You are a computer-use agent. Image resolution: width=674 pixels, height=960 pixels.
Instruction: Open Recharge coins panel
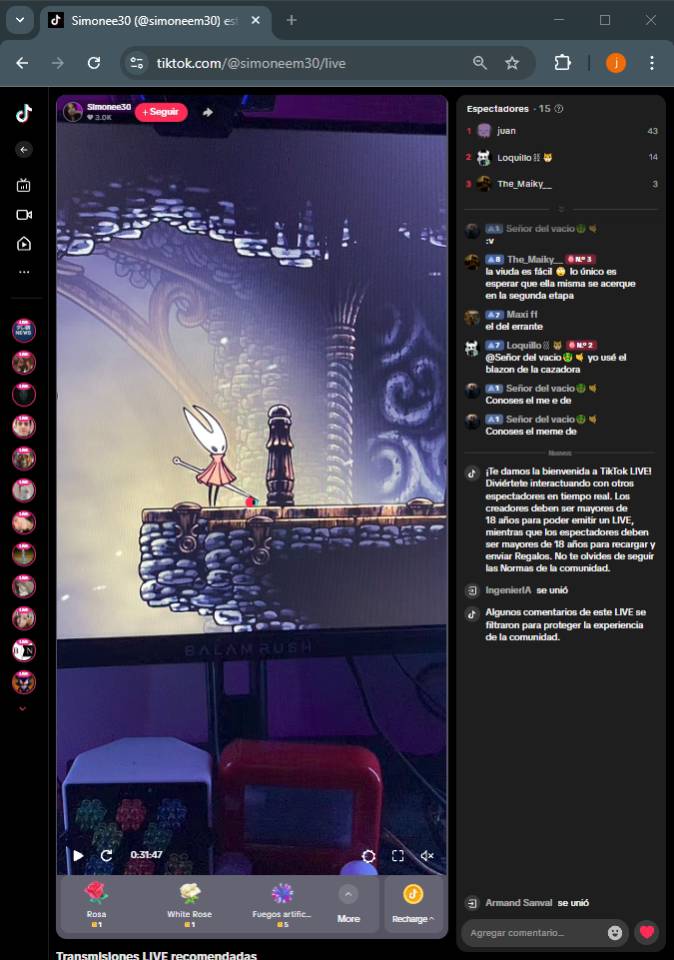coord(413,902)
